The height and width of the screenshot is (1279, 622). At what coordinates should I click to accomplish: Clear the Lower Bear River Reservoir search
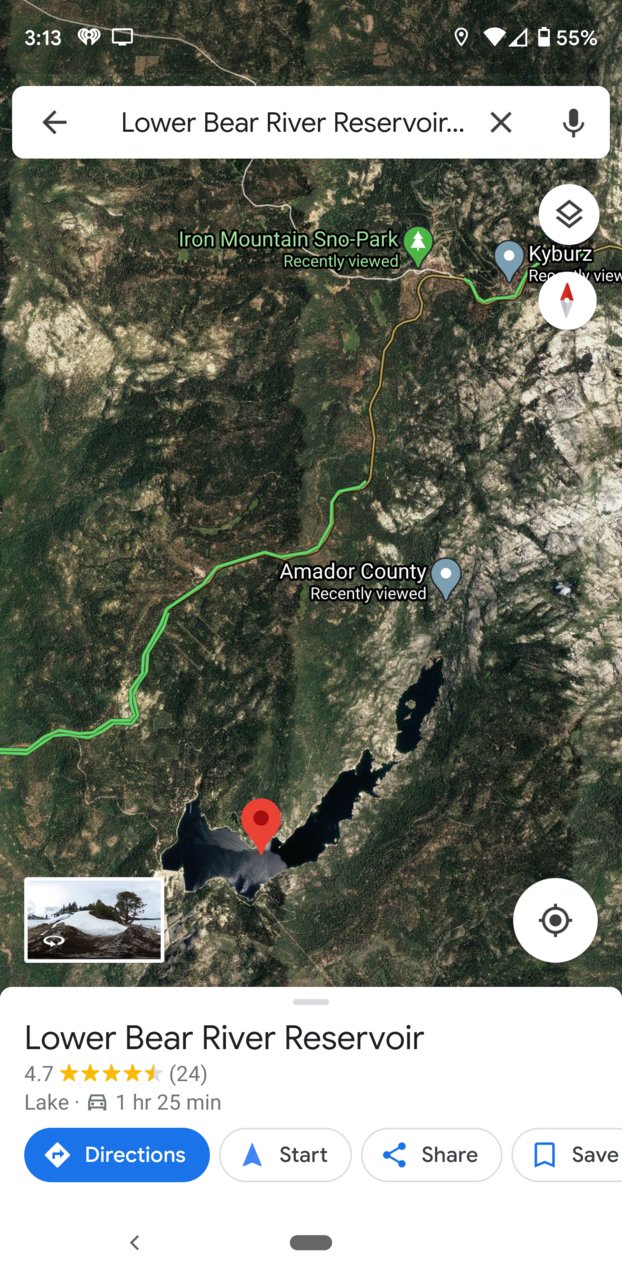tap(501, 122)
